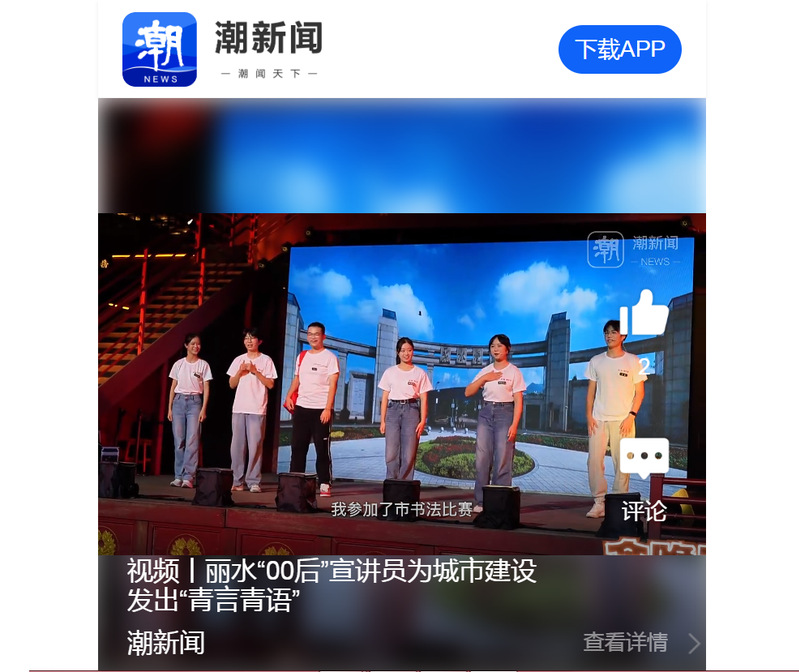
Task: Tap the 下载APP download button
Action: [x=619, y=50]
